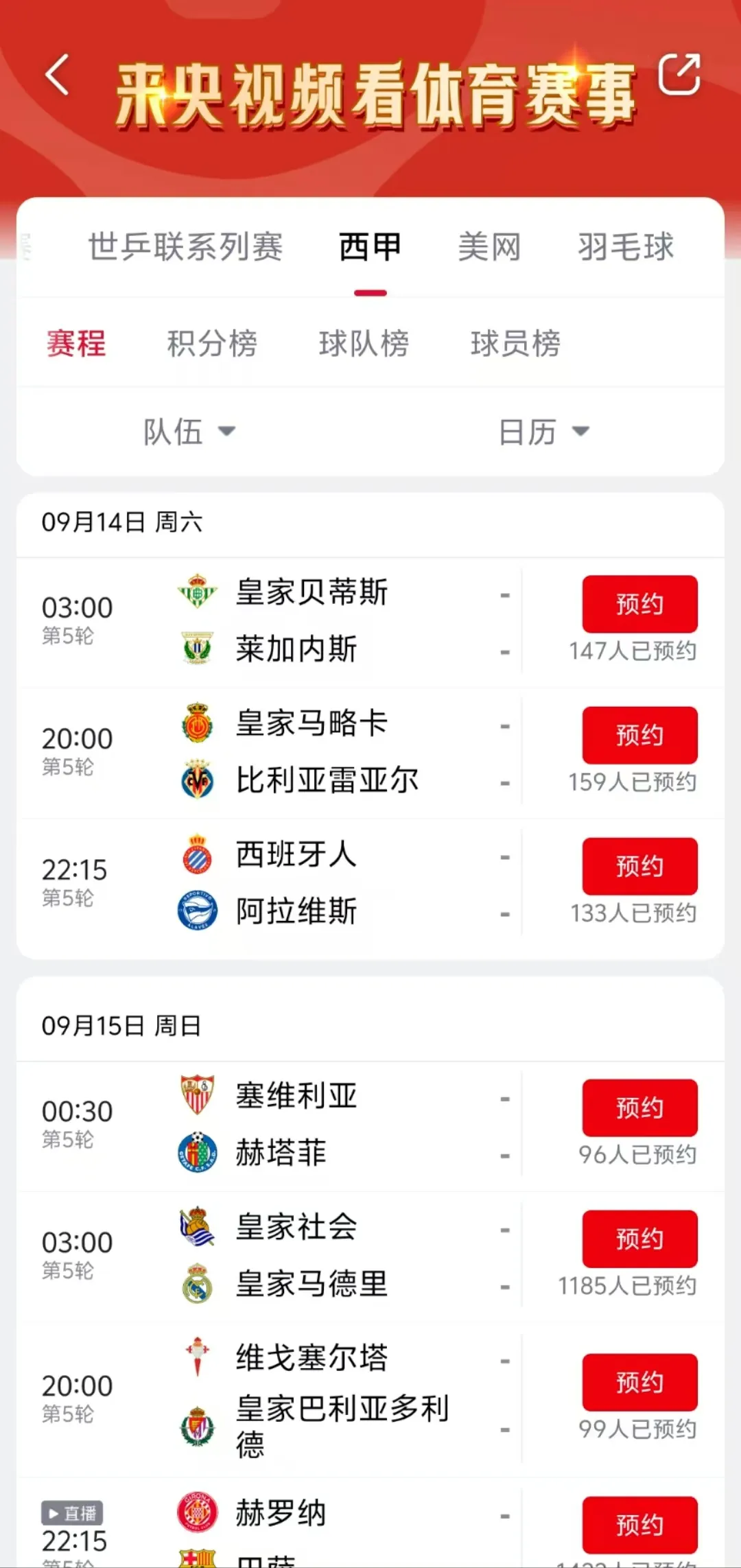Viewport: 741px width, 1568px height.
Task: Select the 美网 tab
Action: 489,247
